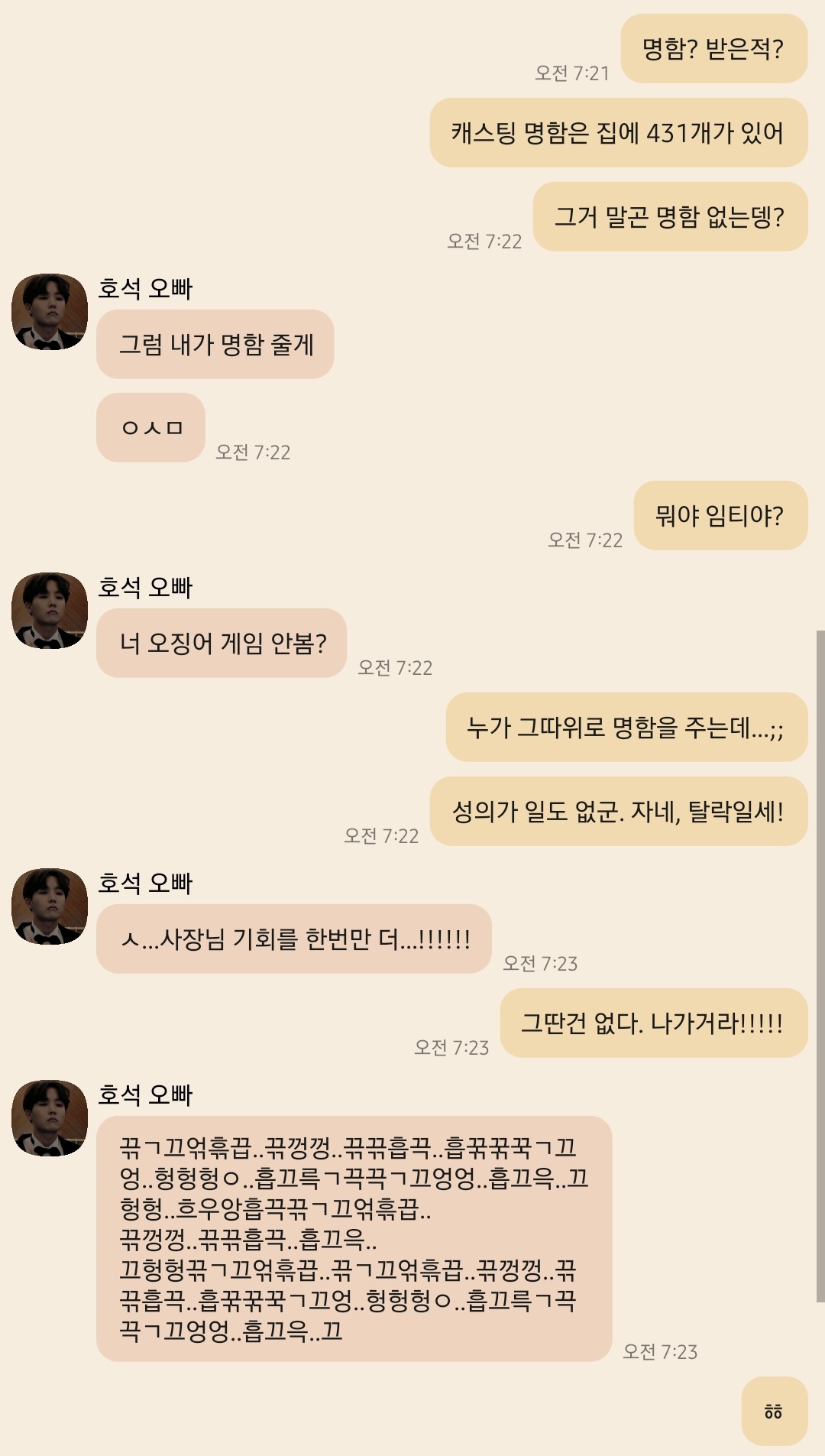Open 호석 오빠's profile picture beside '그럼 내가 명함 줄게'
This screenshot has height=1456, width=825.
[x=50, y=312]
